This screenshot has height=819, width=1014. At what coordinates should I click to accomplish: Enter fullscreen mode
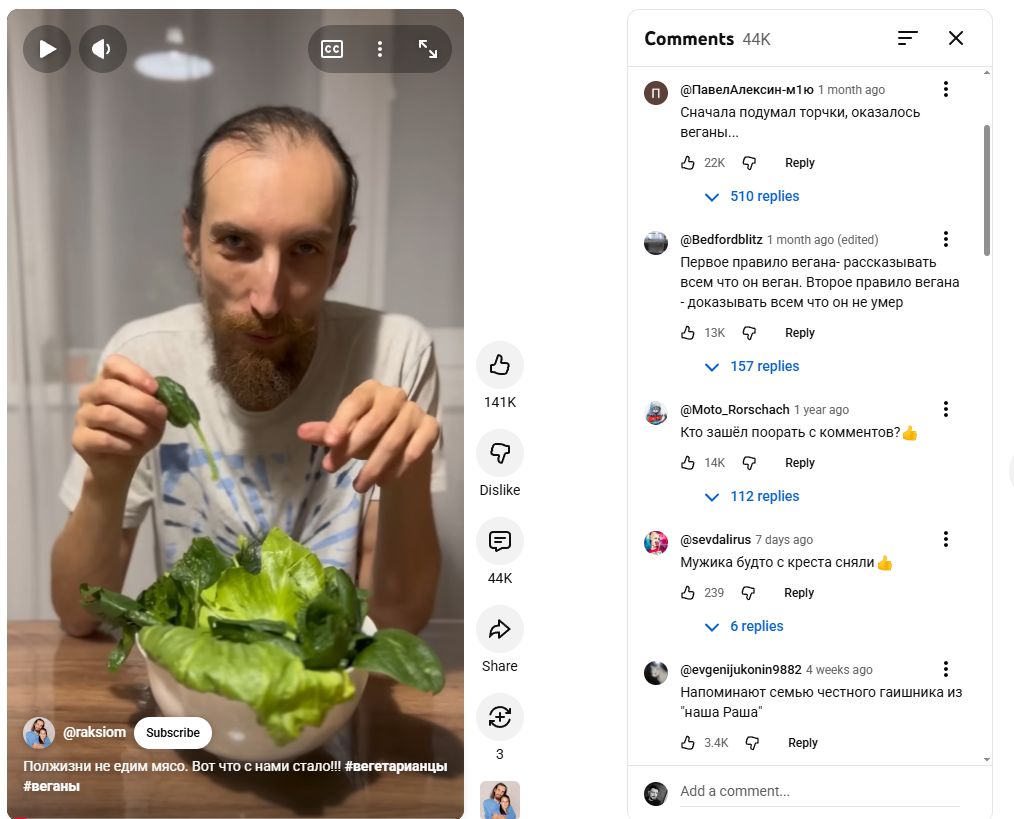(x=427, y=49)
